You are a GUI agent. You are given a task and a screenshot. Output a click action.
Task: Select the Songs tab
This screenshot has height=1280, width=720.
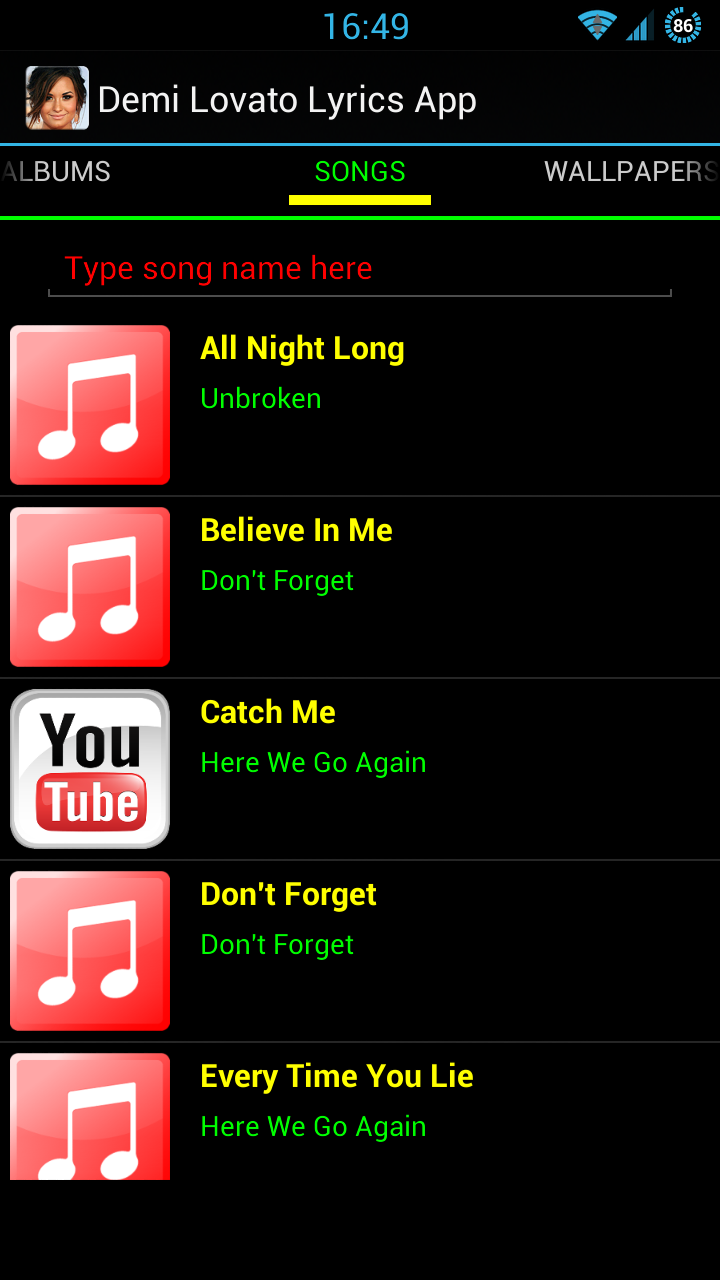point(360,172)
